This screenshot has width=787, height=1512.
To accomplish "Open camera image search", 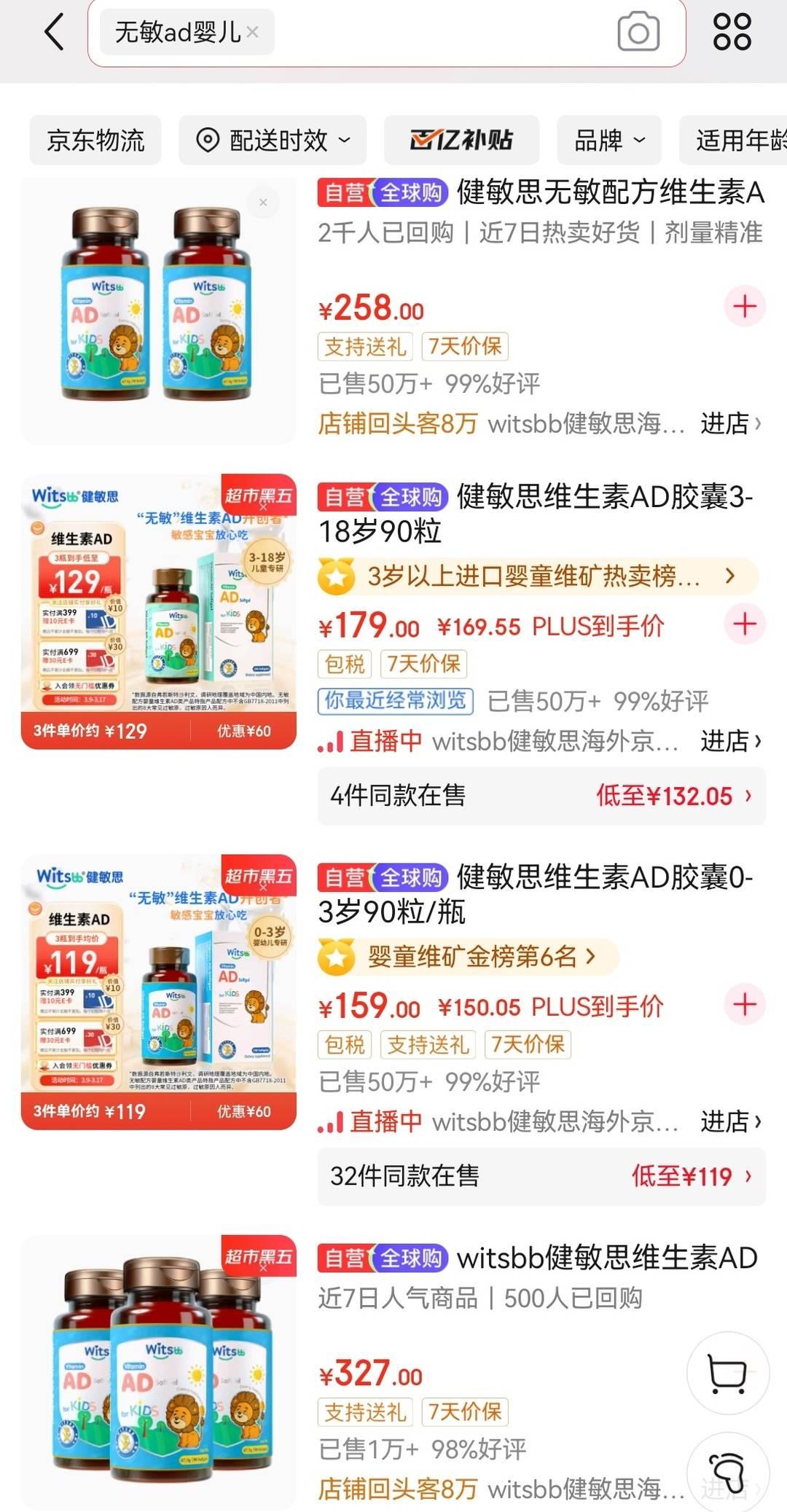I will pos(638,32).
